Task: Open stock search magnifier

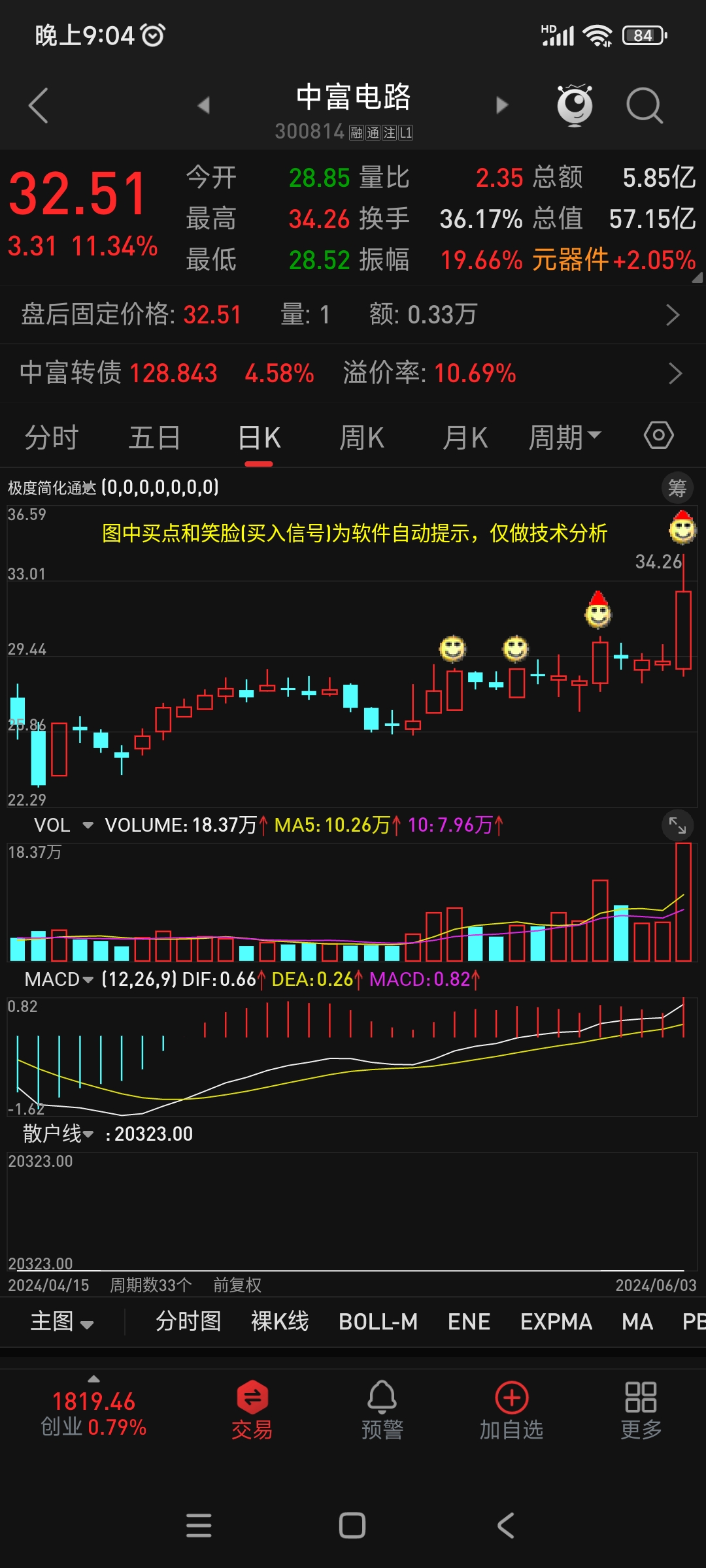Action: tap(644, 105)
